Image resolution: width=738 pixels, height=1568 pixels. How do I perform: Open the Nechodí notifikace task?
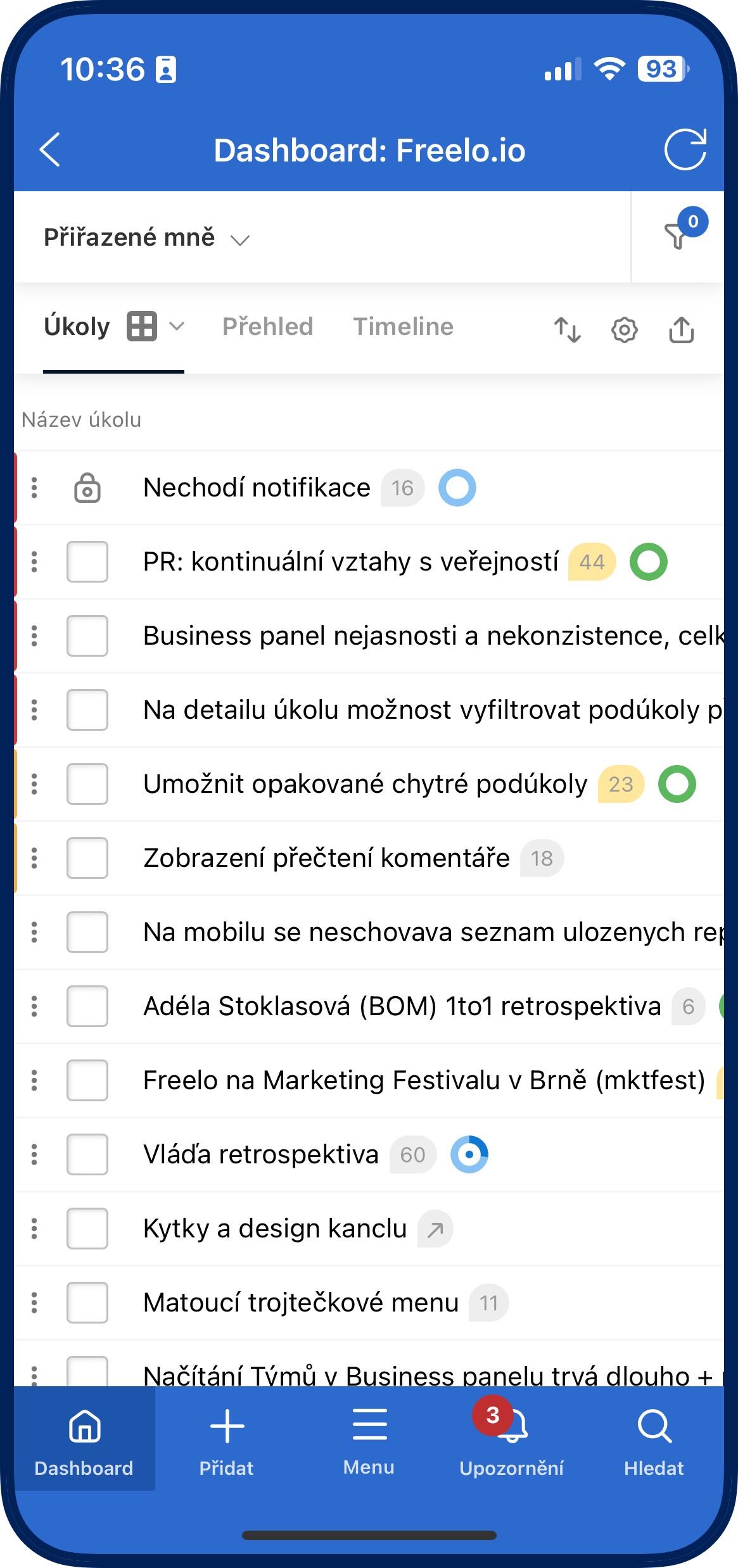(x=257, y=488)
